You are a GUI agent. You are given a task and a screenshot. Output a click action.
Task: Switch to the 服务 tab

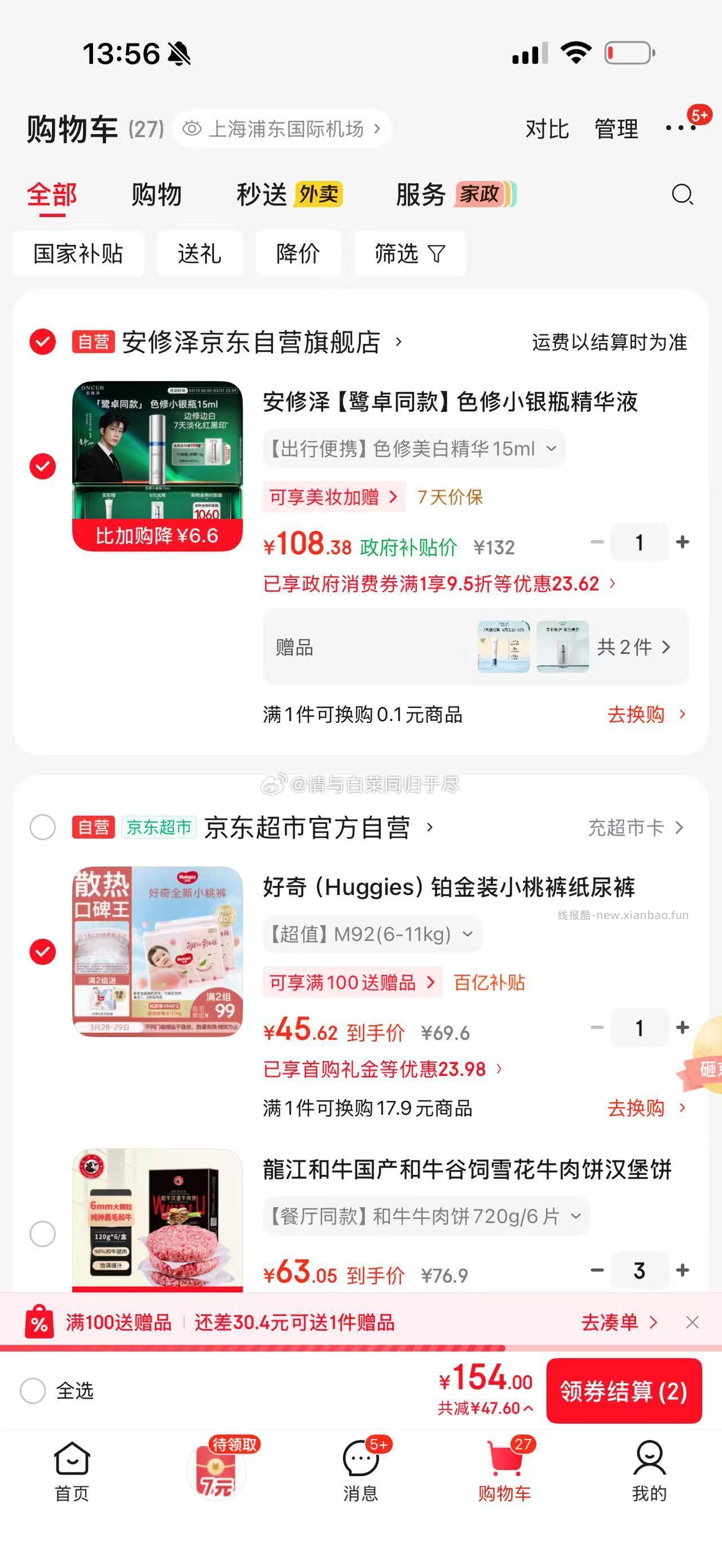(421, 195)
